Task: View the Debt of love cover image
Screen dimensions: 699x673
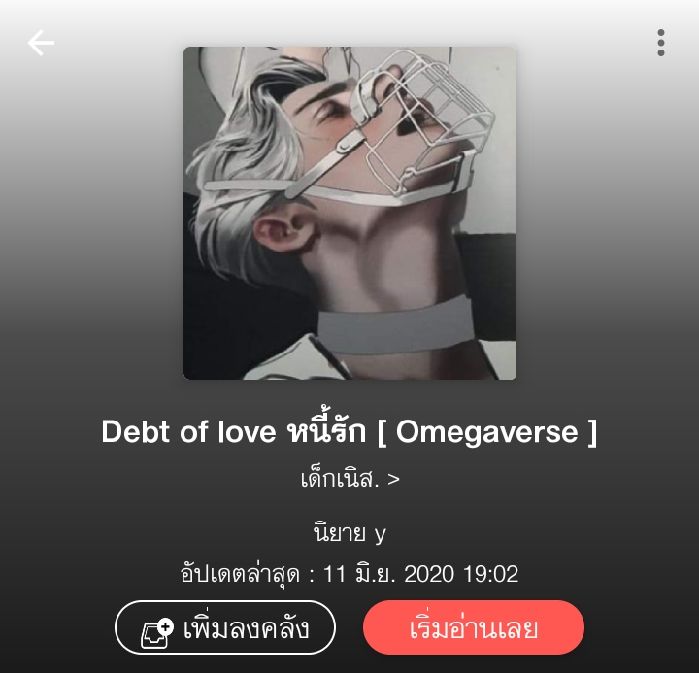Action: tap(349, 213)
